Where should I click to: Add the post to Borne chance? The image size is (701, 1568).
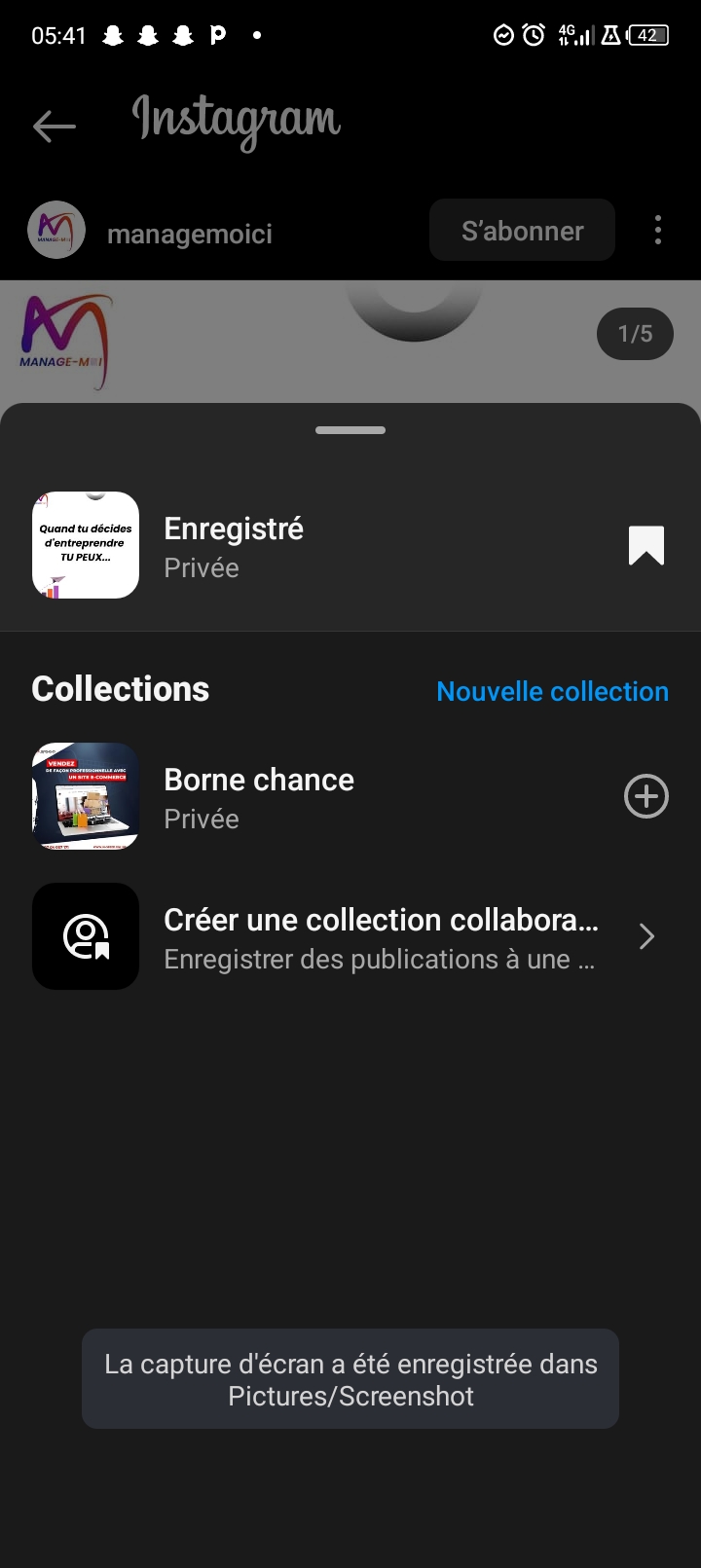[646, 797]
